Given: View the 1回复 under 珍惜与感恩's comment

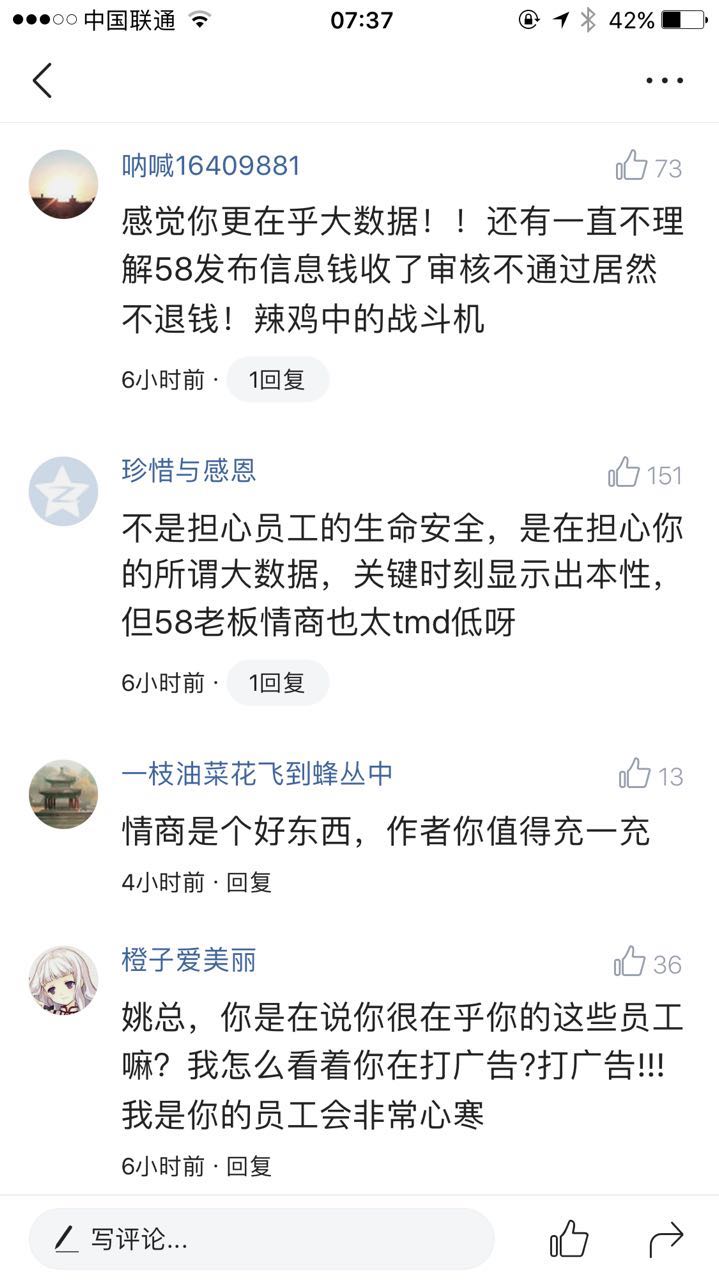Looking at the screenshot, I should pyautogui.click(x=277, y=683).
